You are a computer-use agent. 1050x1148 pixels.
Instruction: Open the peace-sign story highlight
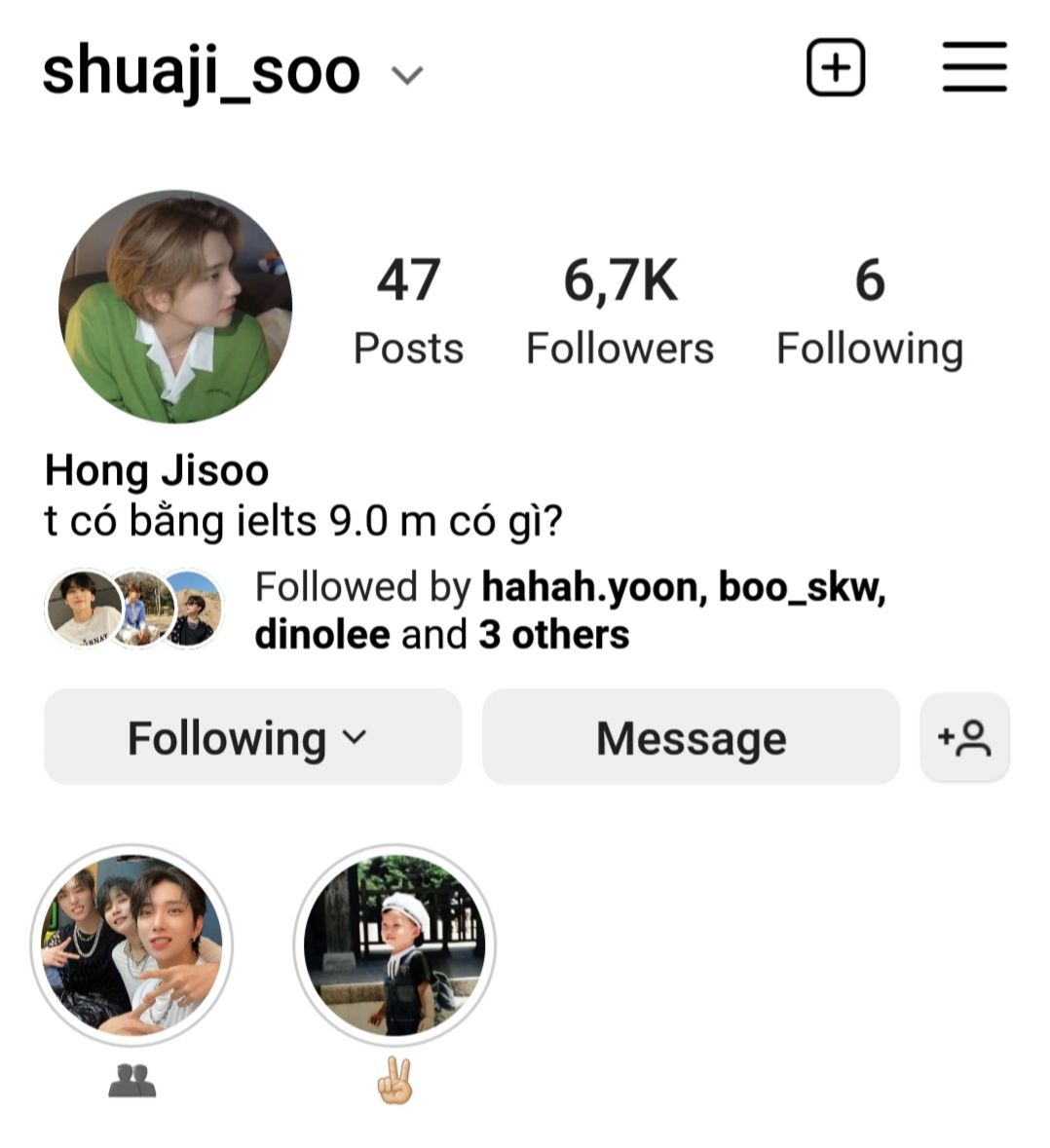[394, 944]
